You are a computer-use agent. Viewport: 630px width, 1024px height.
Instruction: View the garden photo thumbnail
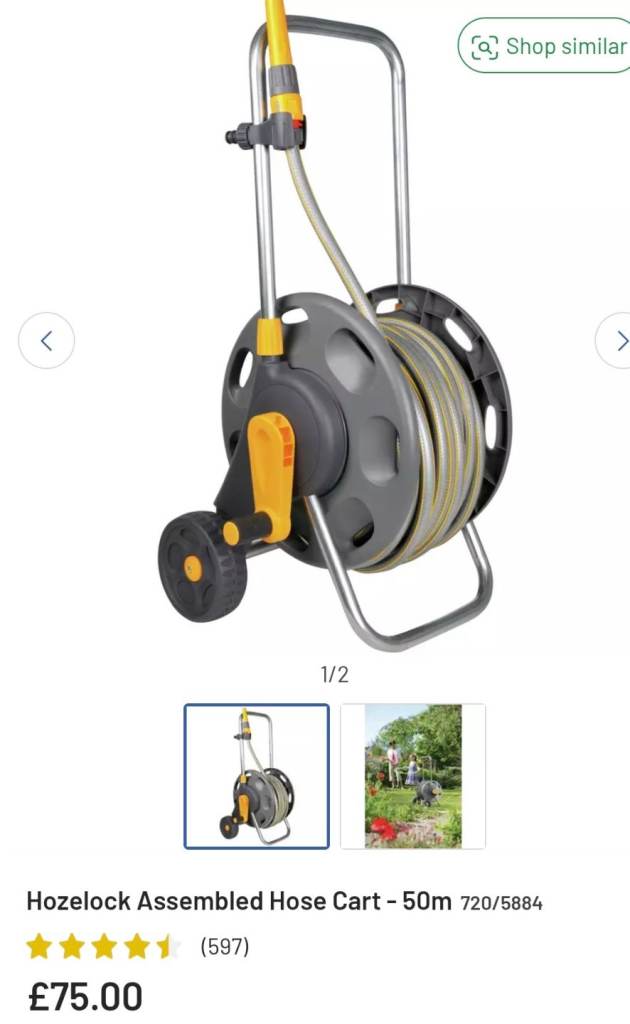413,776
